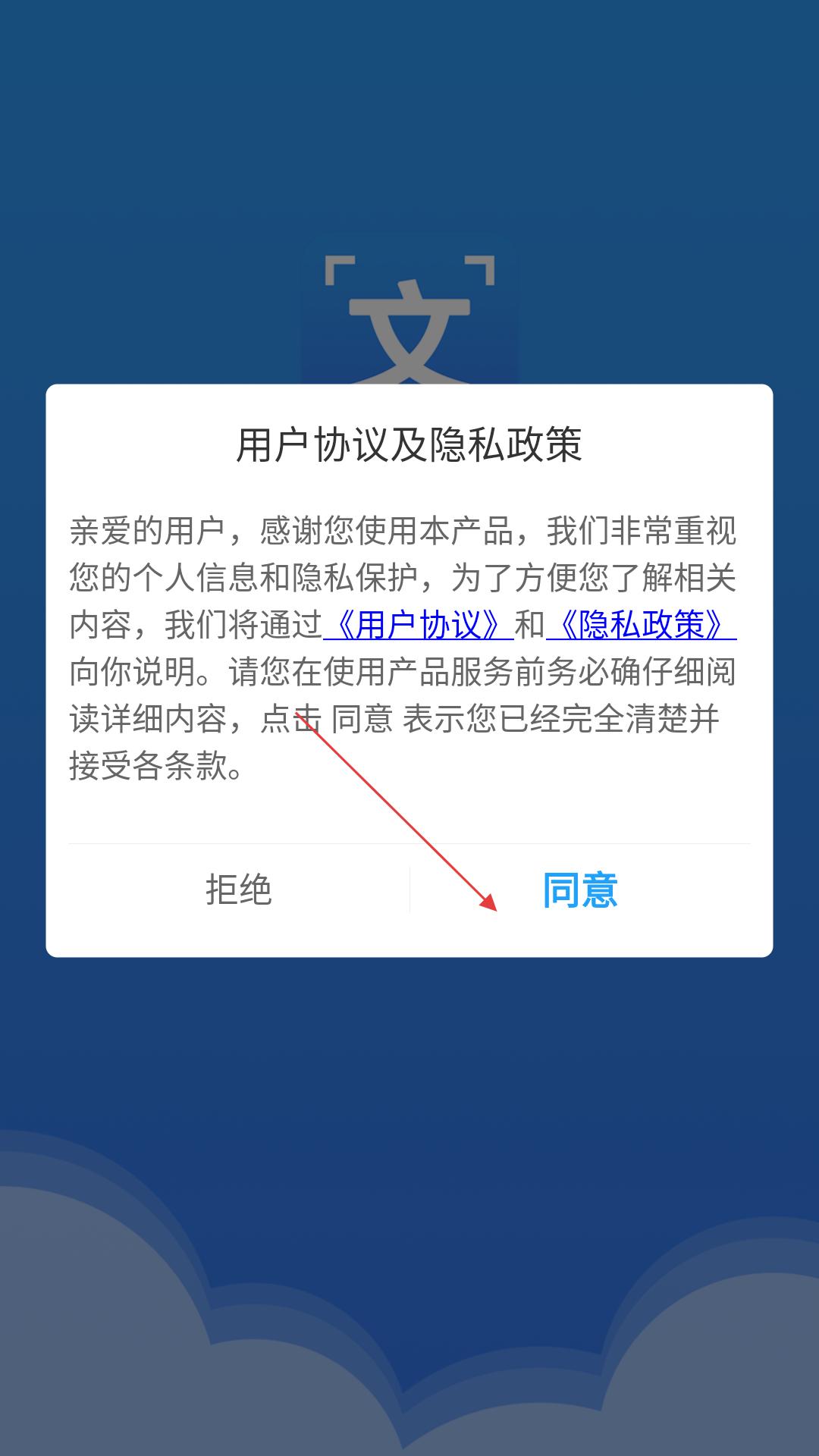Decline by tapping 拒绝

tap(239, 890)
